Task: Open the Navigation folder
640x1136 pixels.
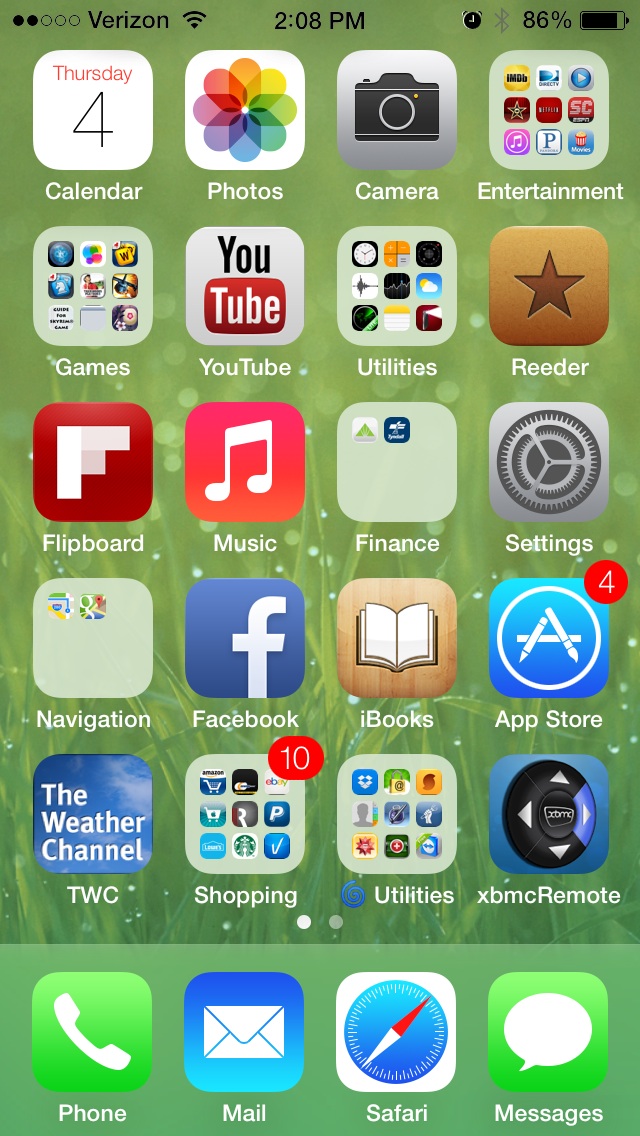Action: 93,638
